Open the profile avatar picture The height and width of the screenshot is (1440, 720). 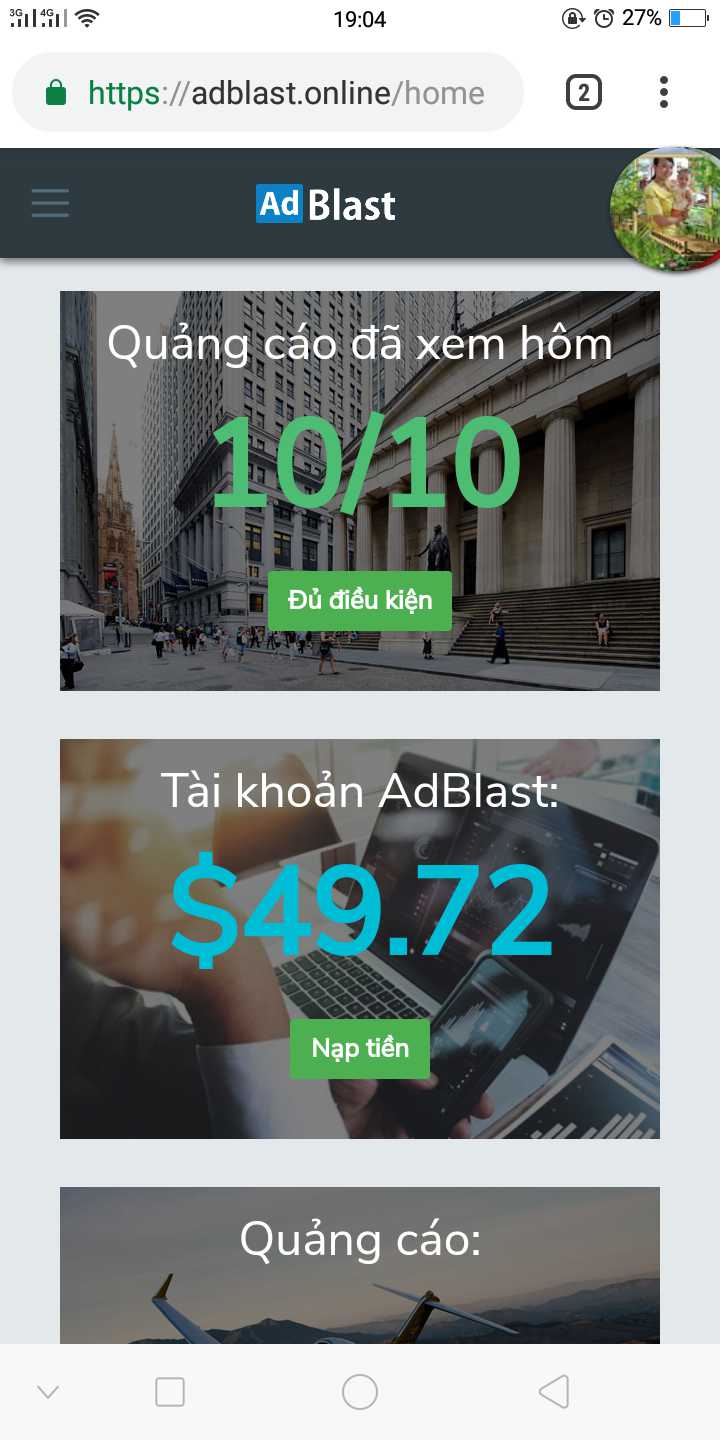click(x=666, y=209)
